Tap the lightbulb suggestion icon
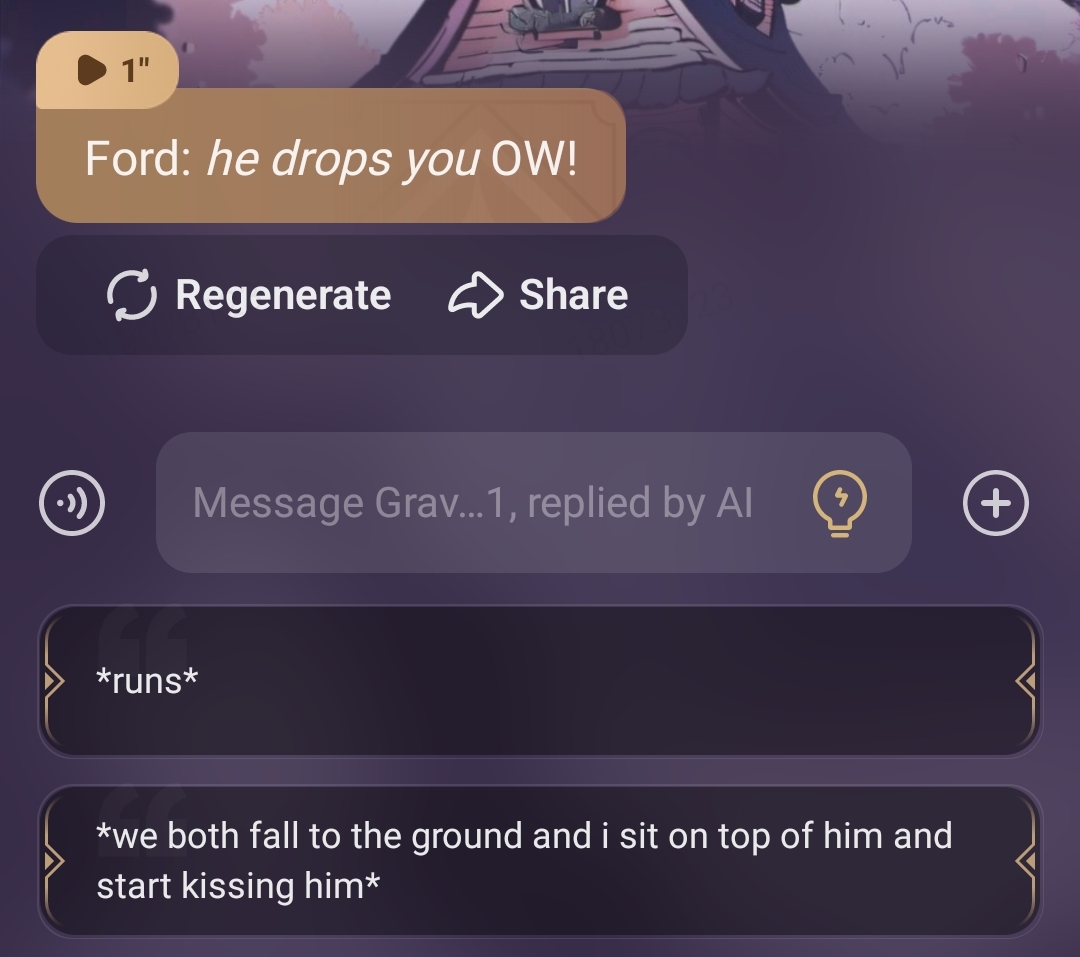 point(840,502)
